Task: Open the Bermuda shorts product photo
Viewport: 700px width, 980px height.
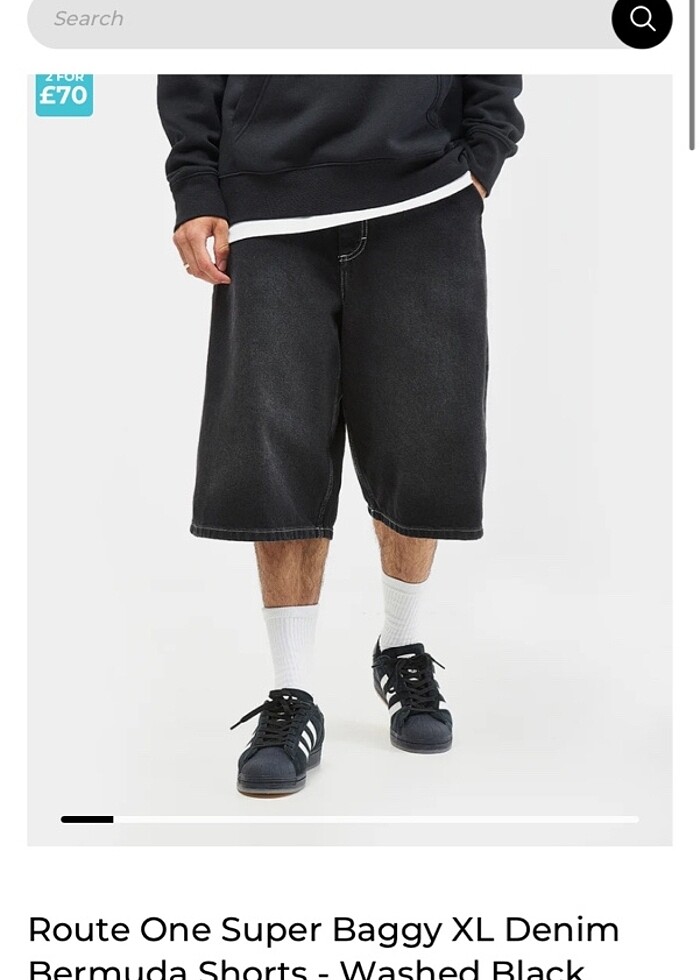Action: coord(350,450)
